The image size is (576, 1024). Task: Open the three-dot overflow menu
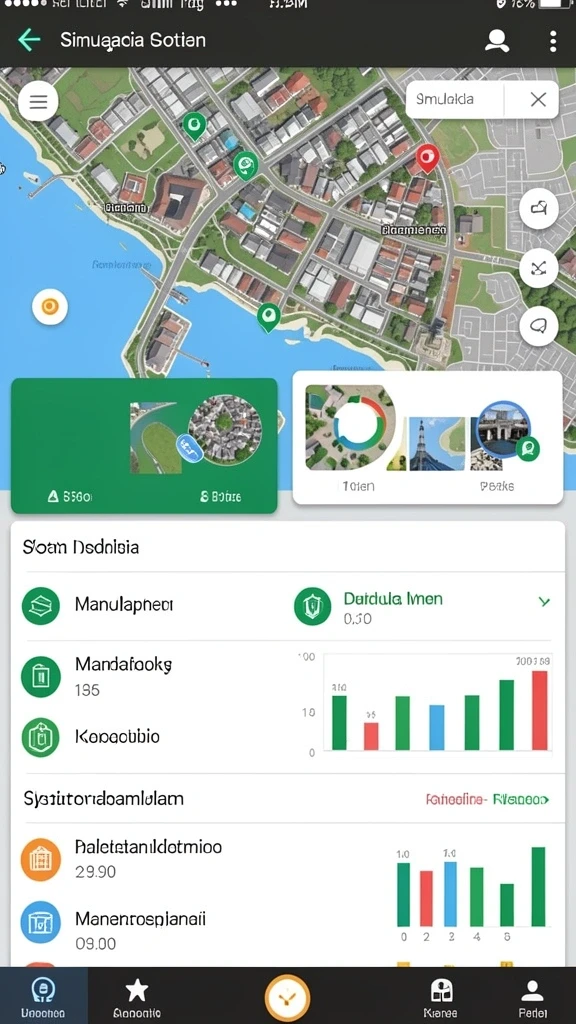tap(553, 40)
